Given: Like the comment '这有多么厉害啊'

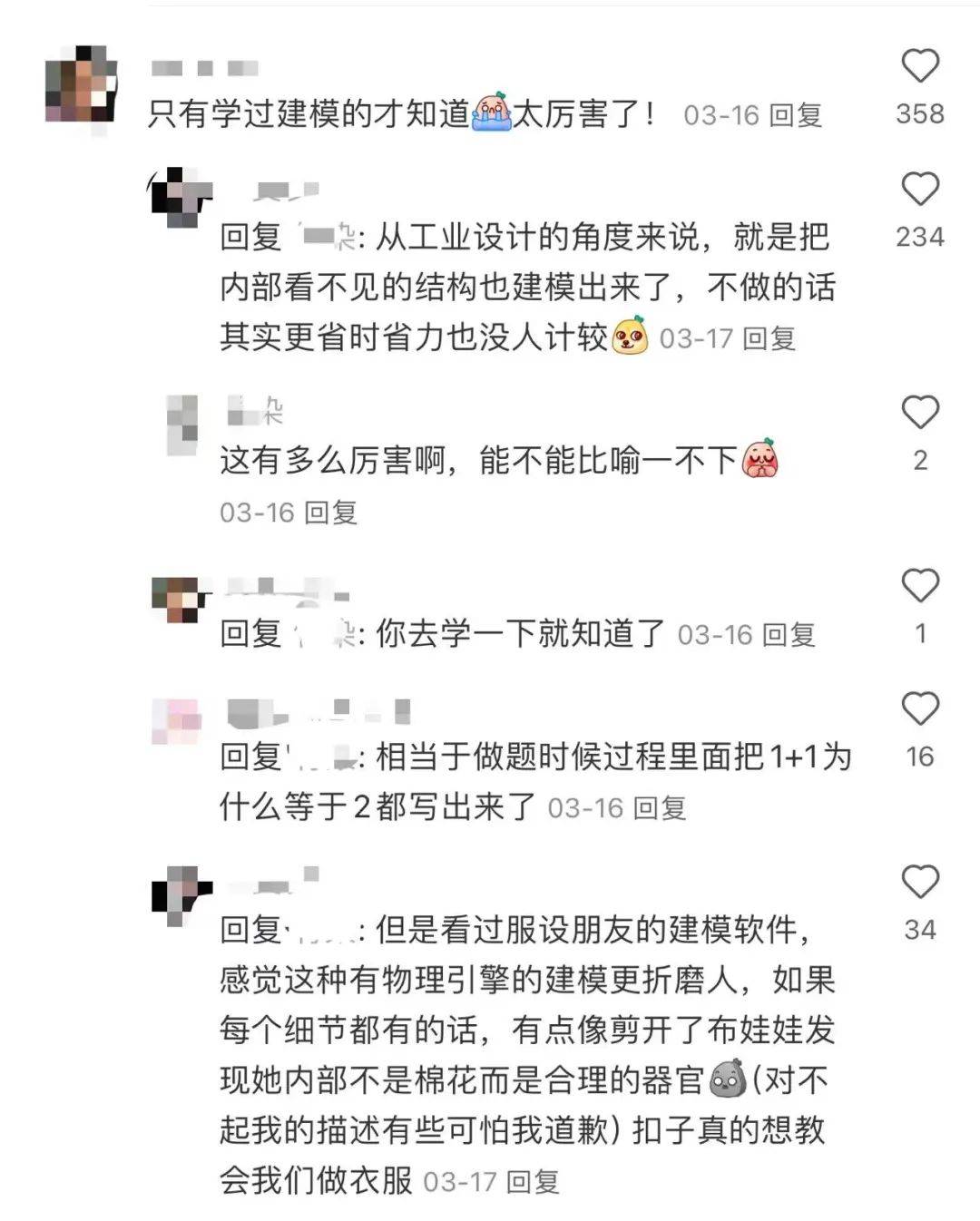Looking at the screenshot, I should tap(919, 414).
